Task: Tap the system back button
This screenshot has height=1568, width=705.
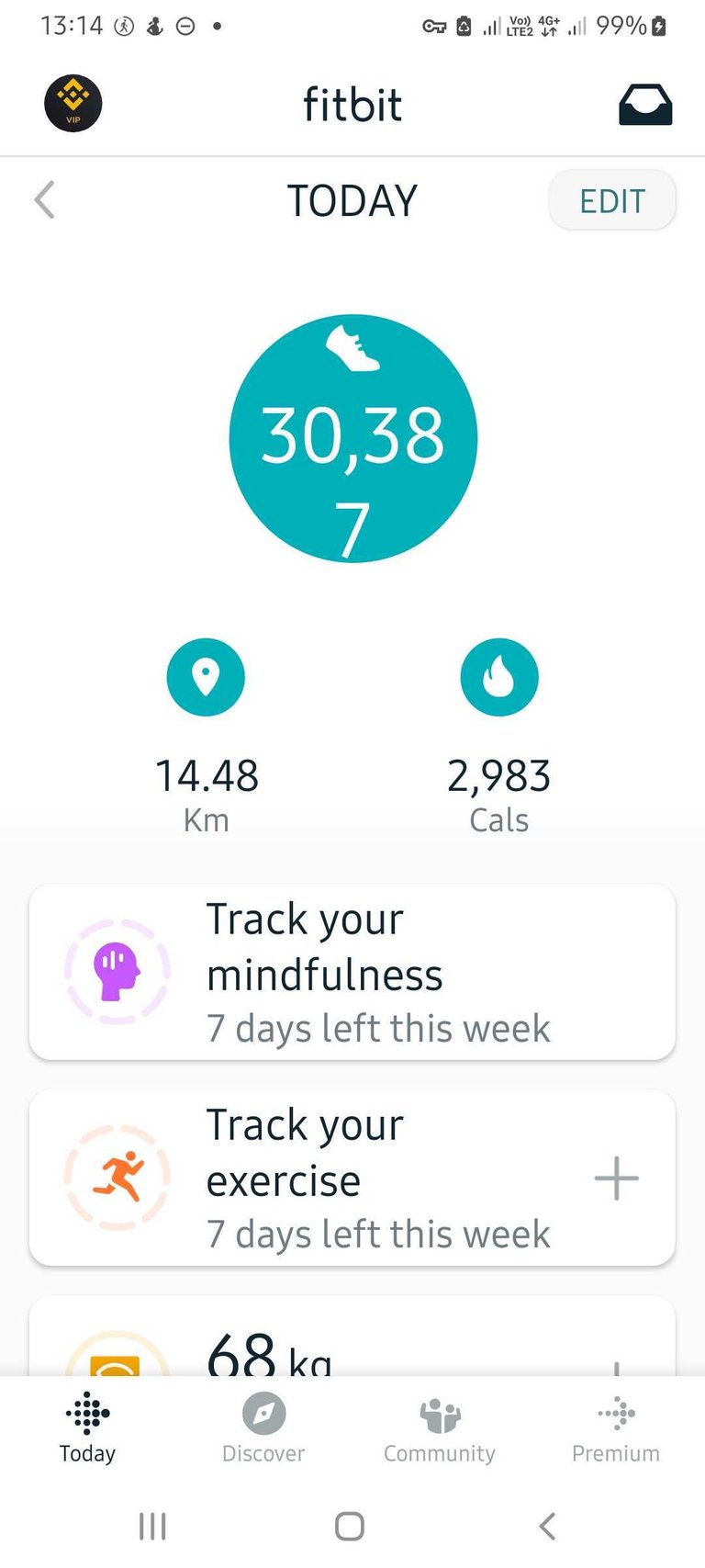Action: [547, 1527]
